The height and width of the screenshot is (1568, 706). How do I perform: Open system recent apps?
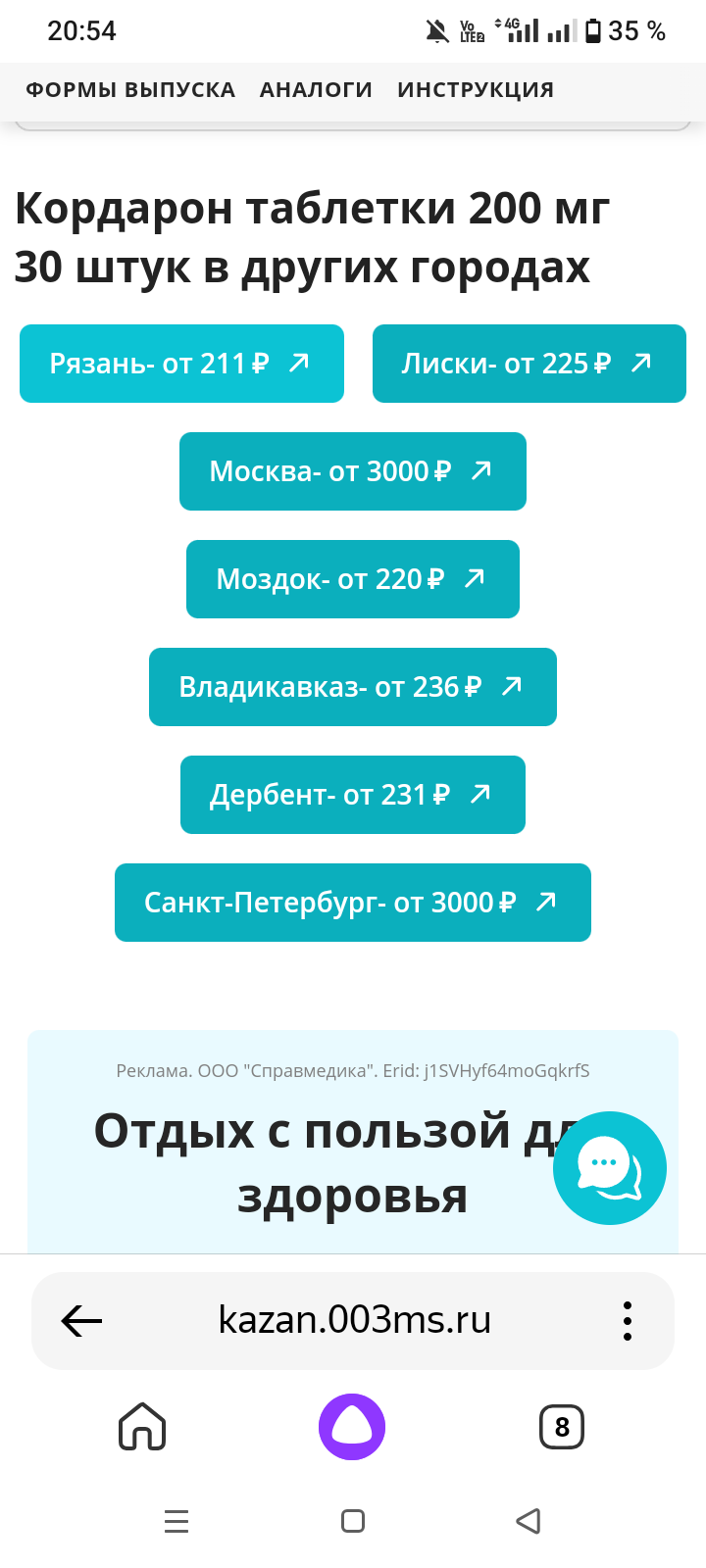click(x=176, y=1521)
